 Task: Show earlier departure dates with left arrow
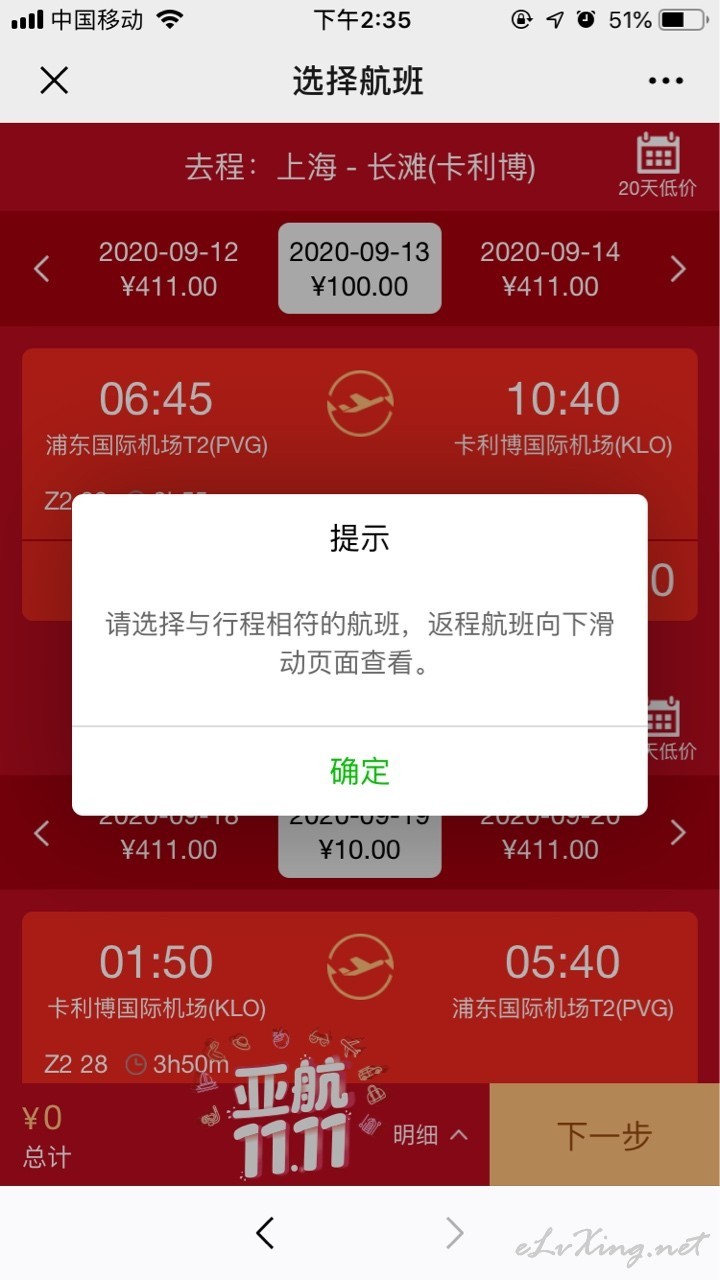click(42, 269)
